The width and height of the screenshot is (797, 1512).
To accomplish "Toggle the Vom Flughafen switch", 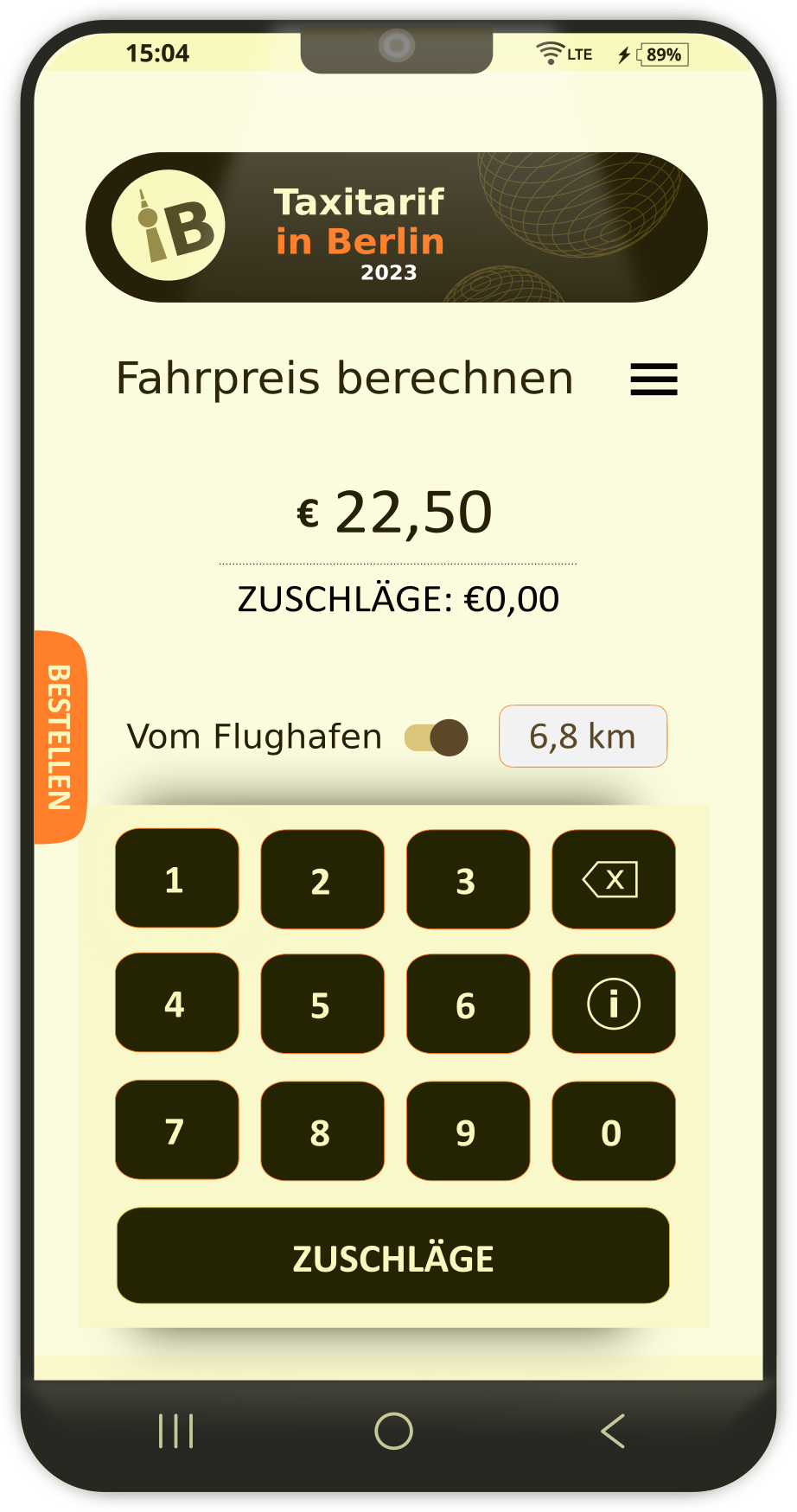I will [x=437, y=737].
